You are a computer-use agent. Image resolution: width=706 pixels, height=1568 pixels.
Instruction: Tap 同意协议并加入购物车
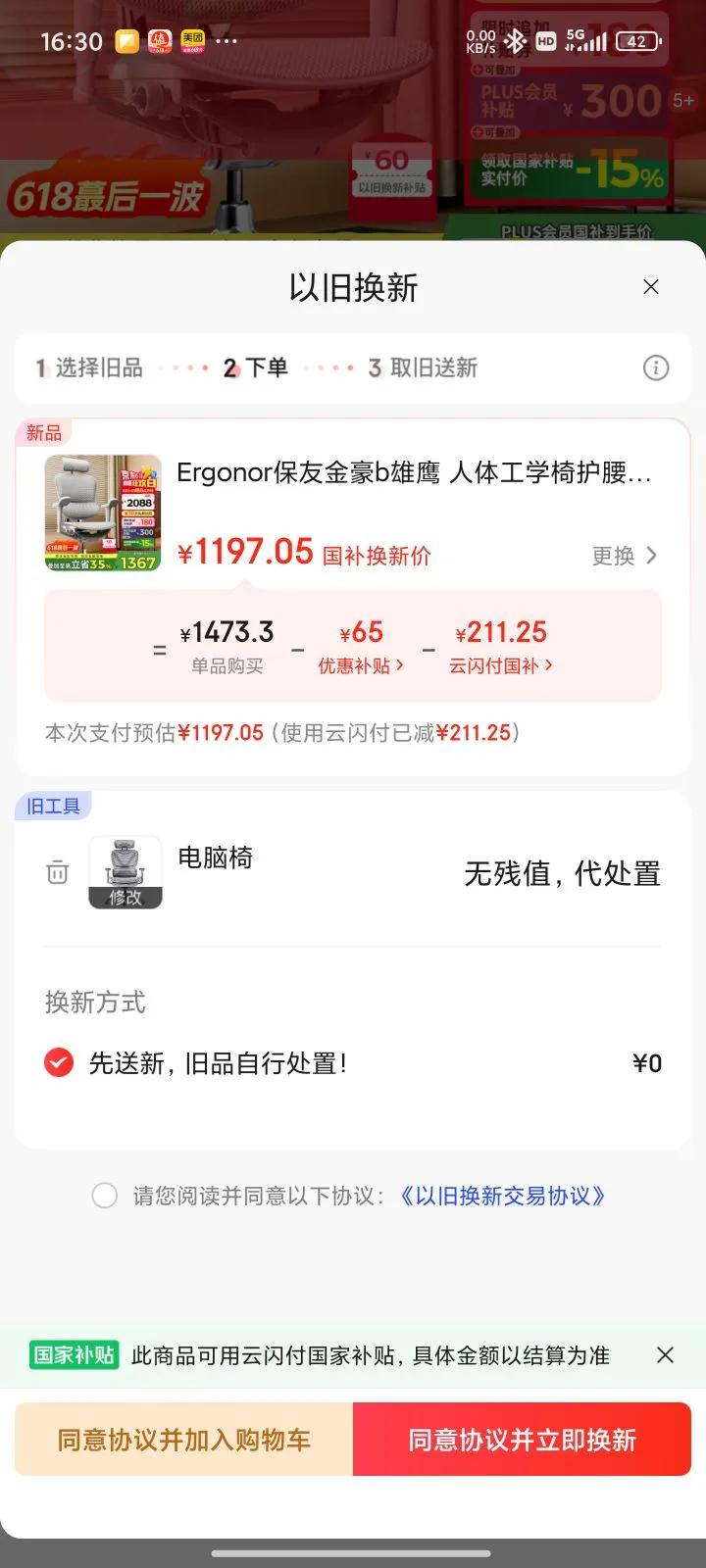[184, 1440]
